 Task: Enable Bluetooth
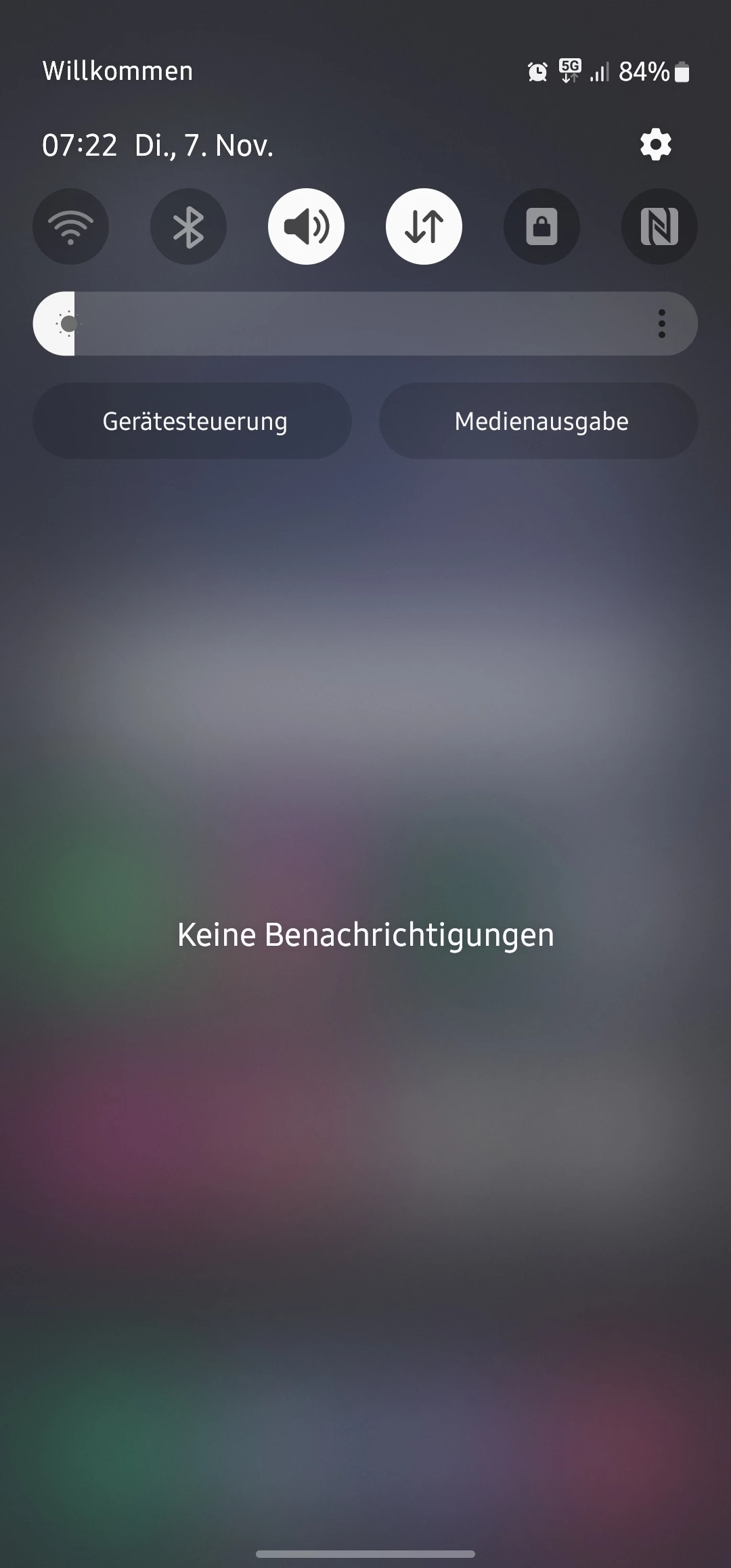[x=189, y=226]
